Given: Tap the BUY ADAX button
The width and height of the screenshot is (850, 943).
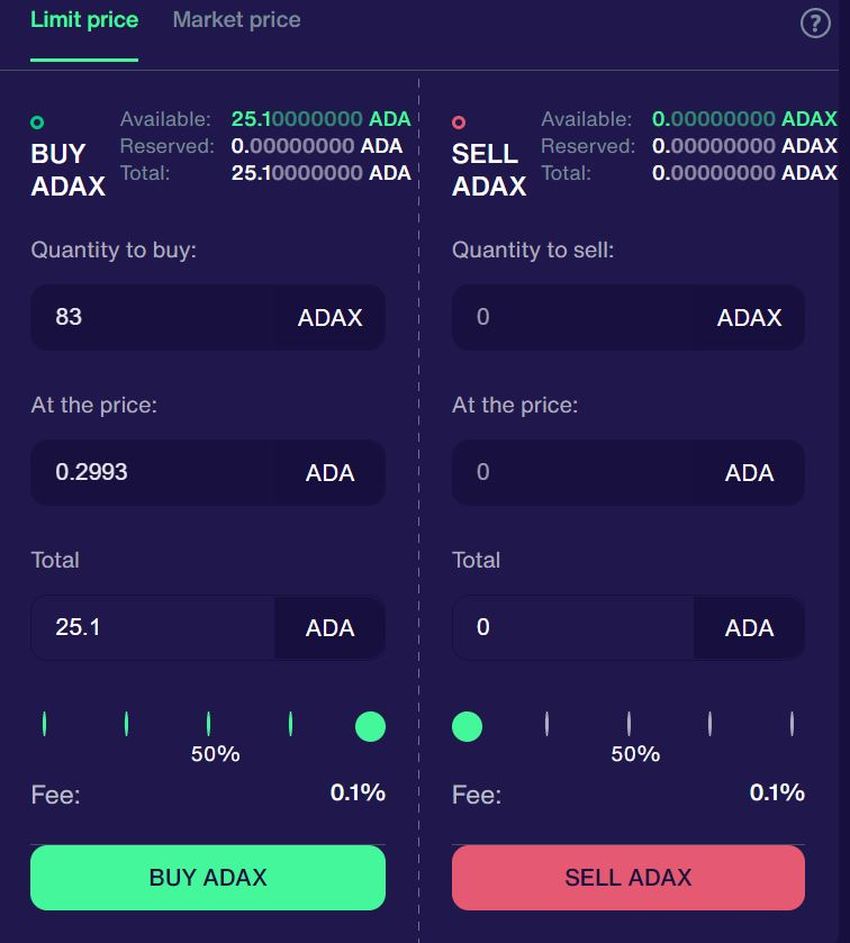Looking at the screenshot, I should pyautogui.click(x=208, y=878).
